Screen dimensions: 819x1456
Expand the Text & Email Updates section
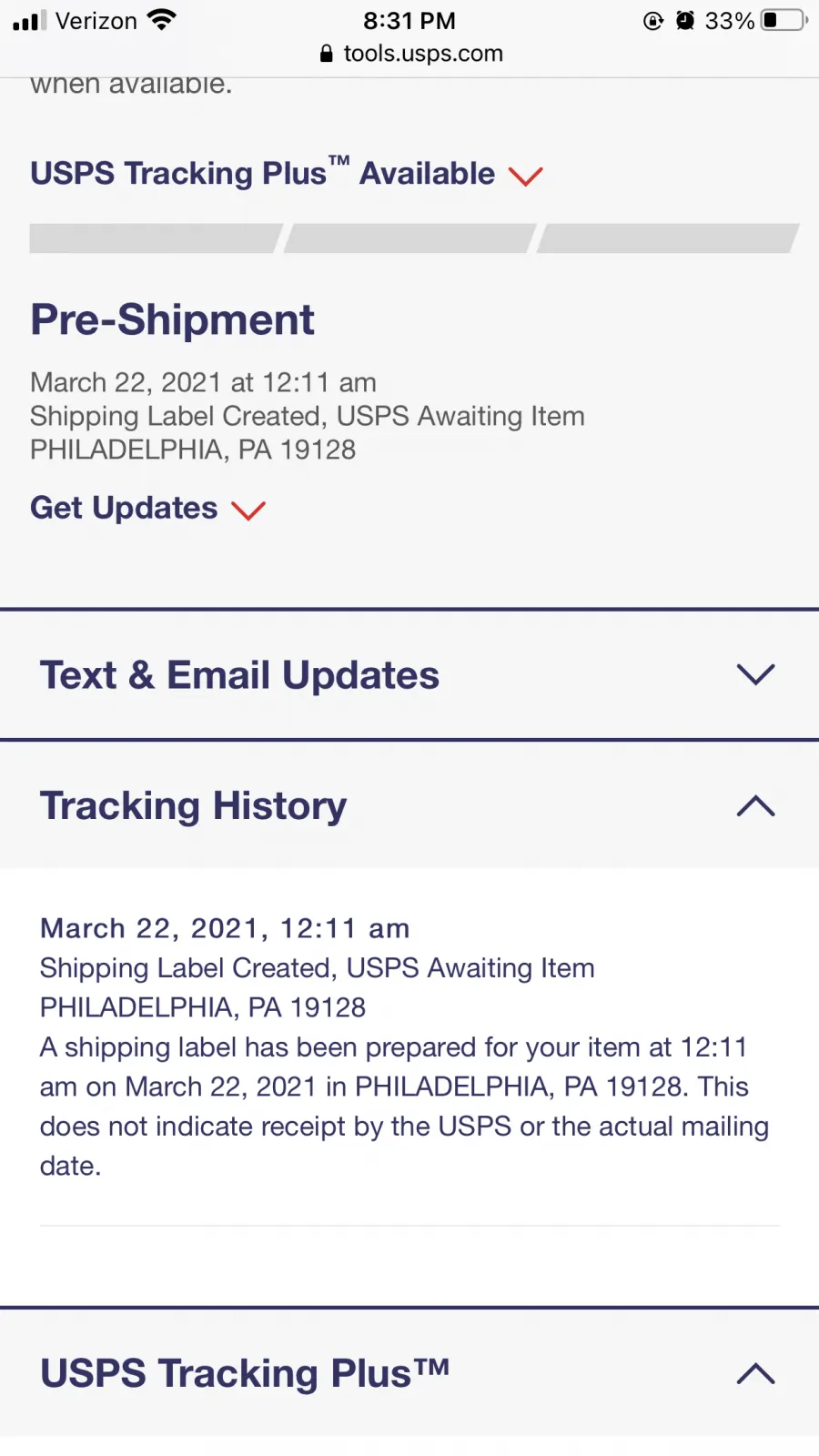click(x=409, y=675)
